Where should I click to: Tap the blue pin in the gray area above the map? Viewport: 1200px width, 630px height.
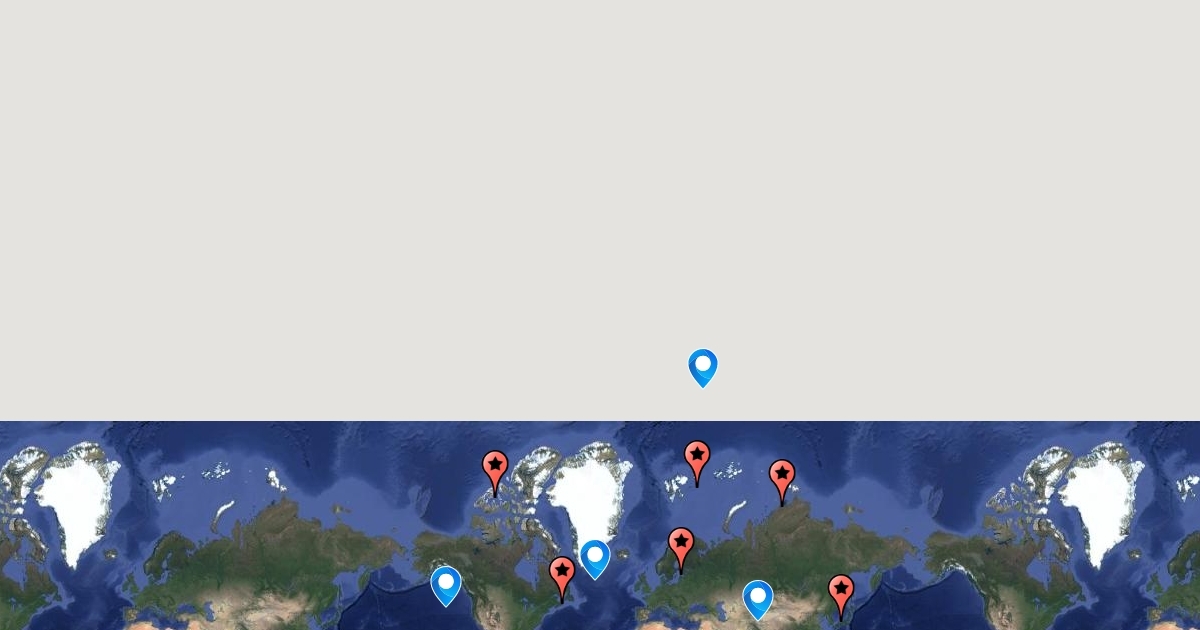tap(703, 366)
